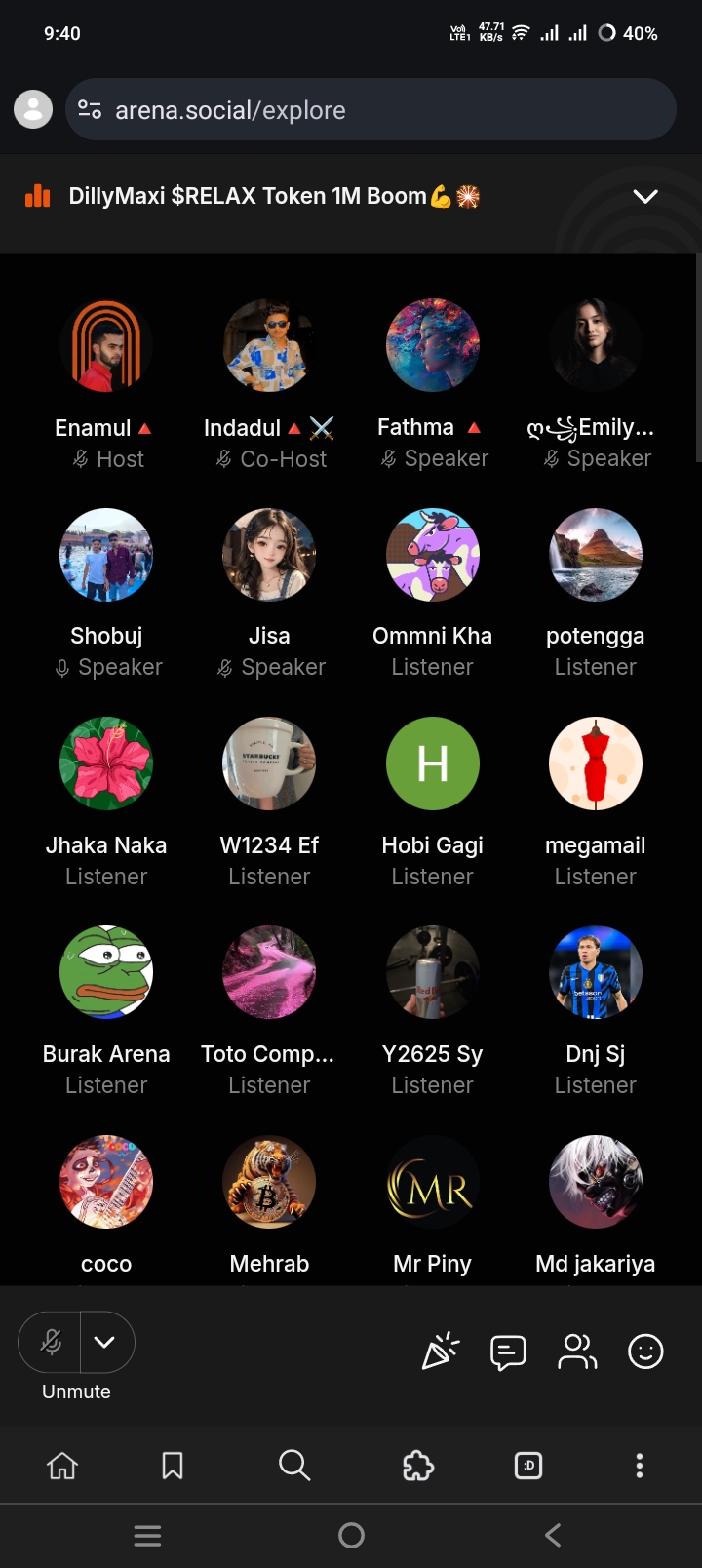View host Enamul's profile
The width and height of the screenshot is (702, 1568).
[106, 346]
